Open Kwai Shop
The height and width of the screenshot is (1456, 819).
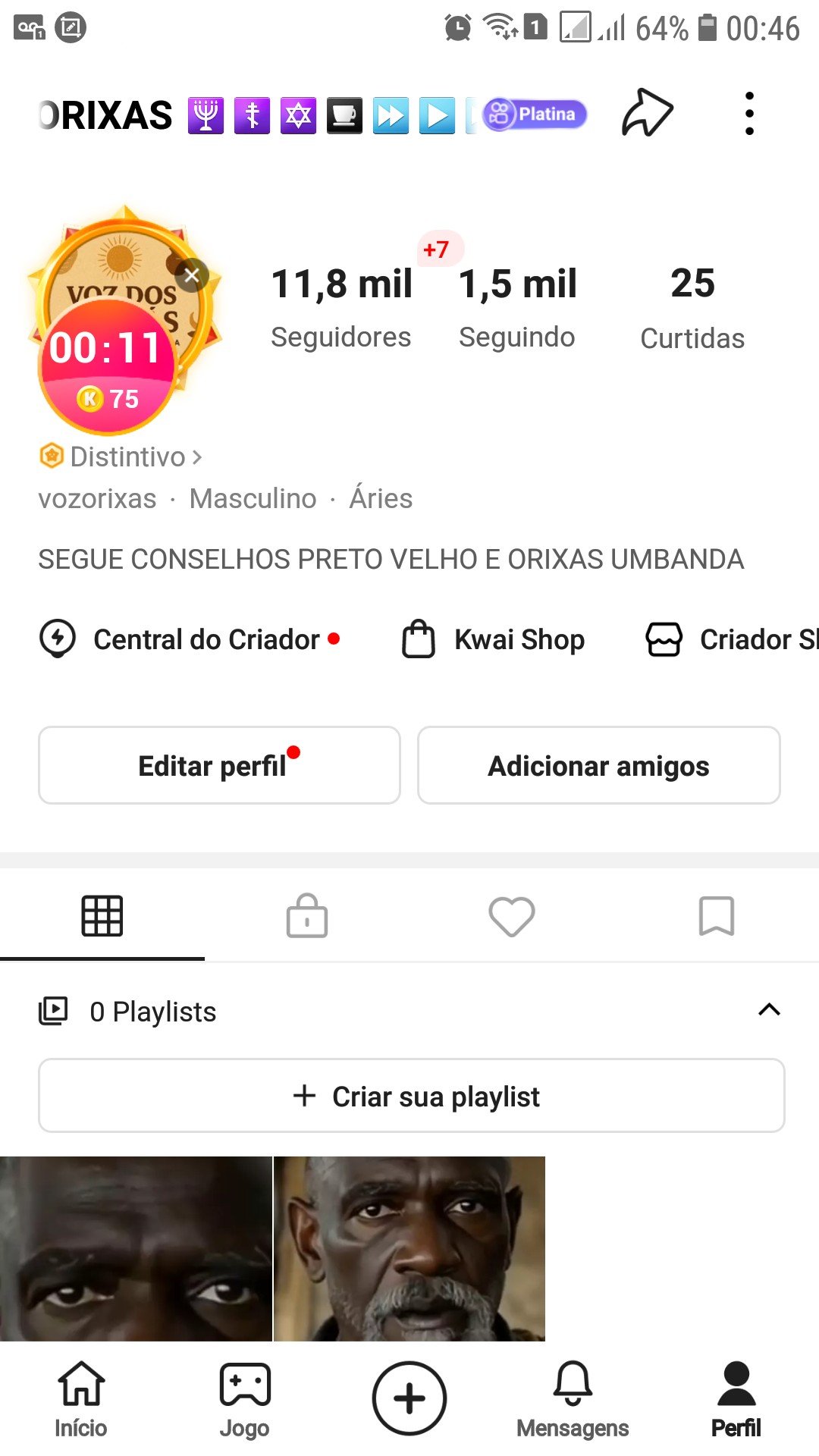coord(494,639)
